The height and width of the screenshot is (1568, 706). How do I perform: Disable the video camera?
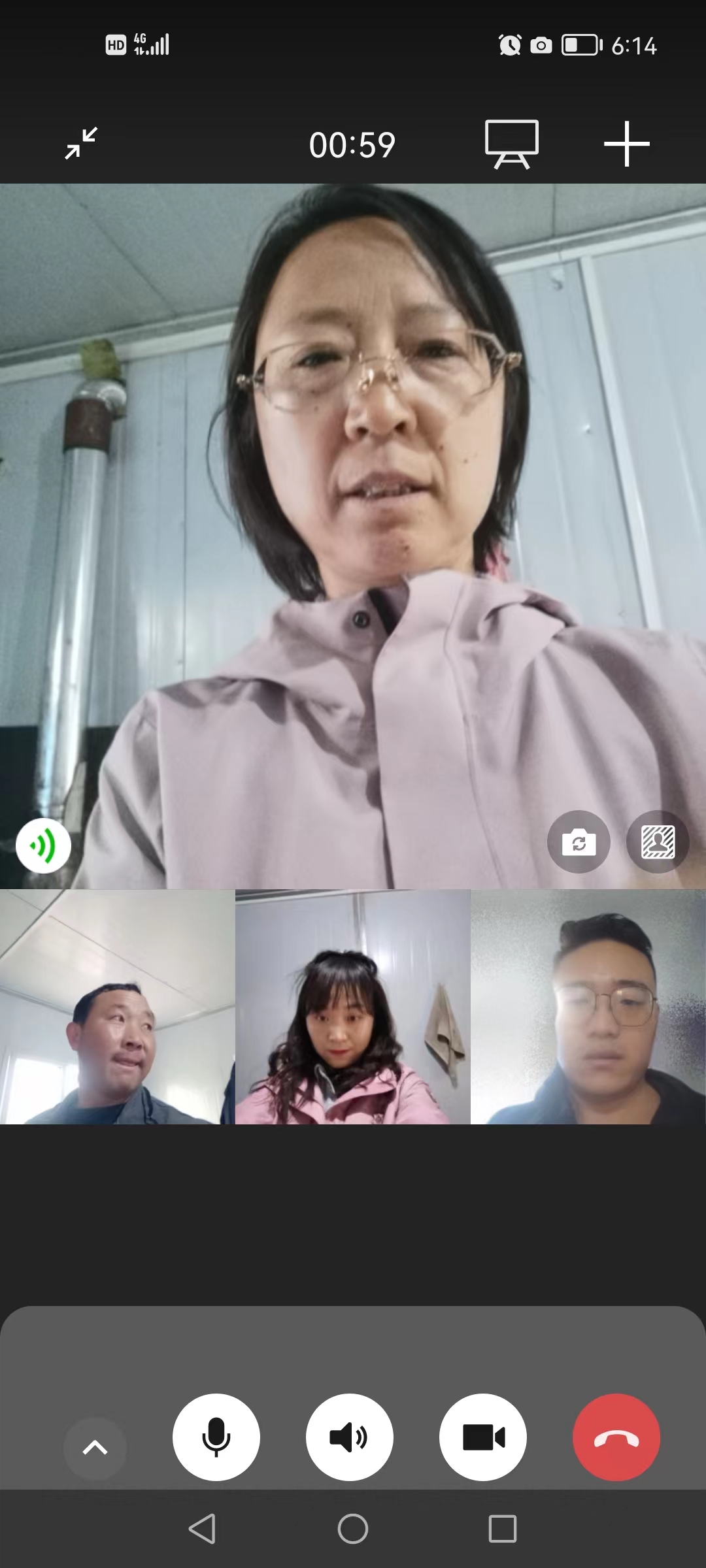click(483, 1437)
